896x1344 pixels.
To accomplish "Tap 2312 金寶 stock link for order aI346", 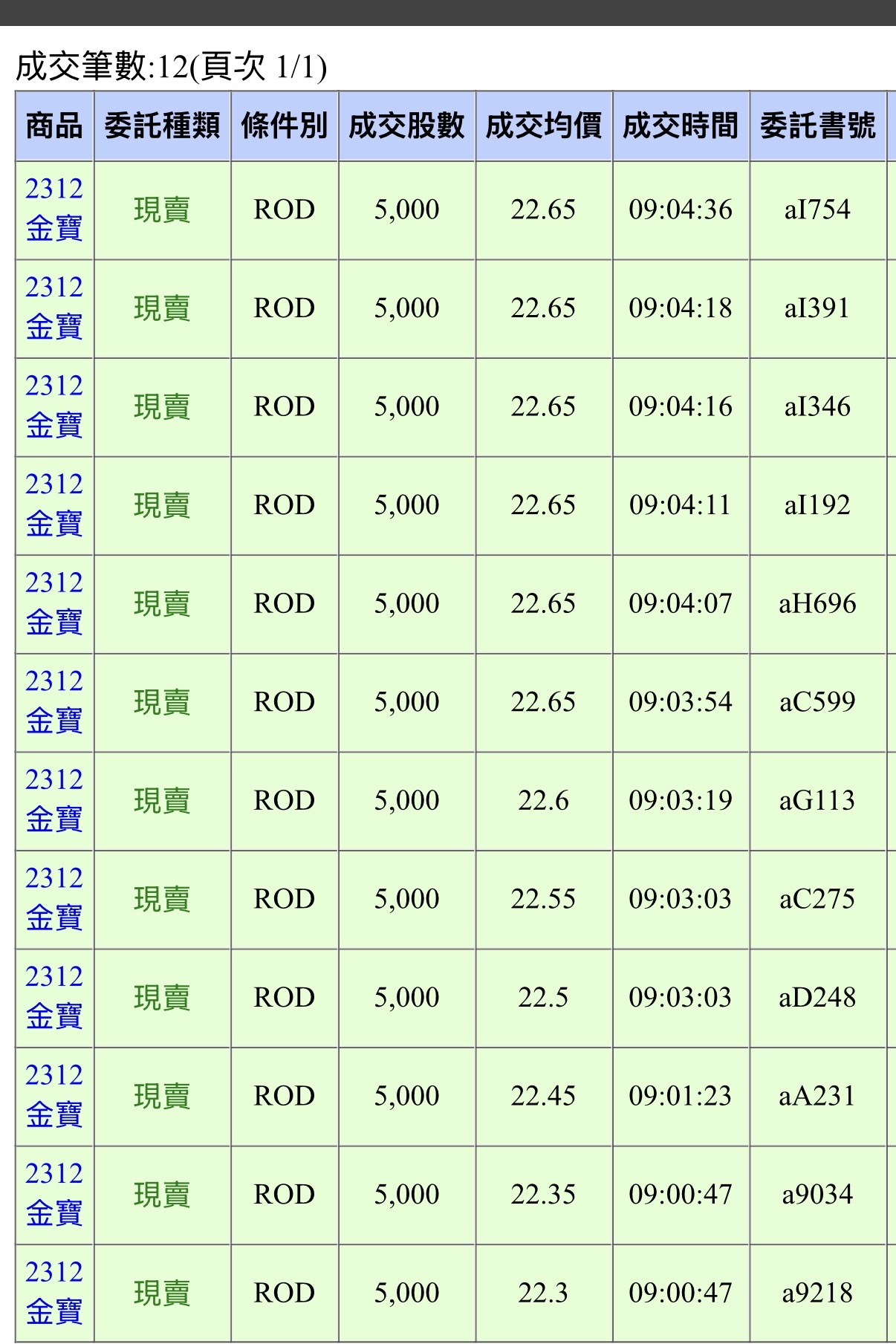I will point(54,406).
